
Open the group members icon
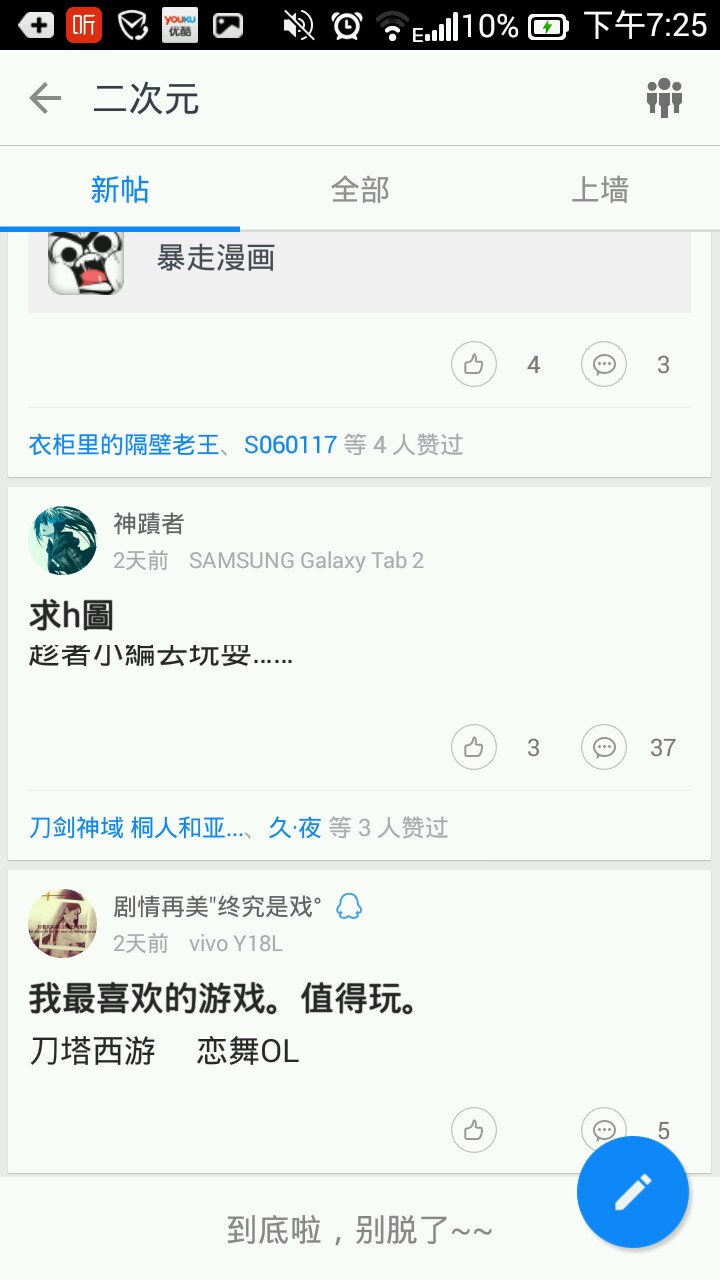[664, 98]
